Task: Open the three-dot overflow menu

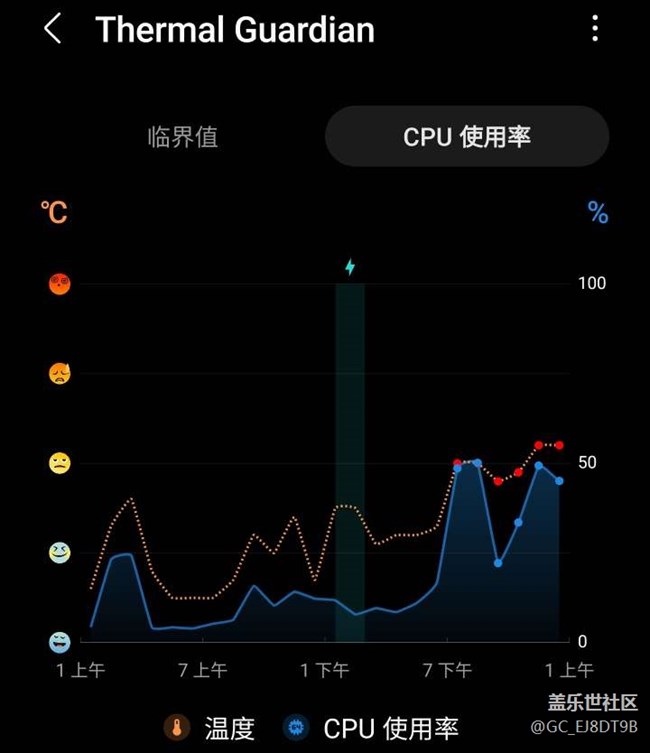Action: tap(595, 29)
